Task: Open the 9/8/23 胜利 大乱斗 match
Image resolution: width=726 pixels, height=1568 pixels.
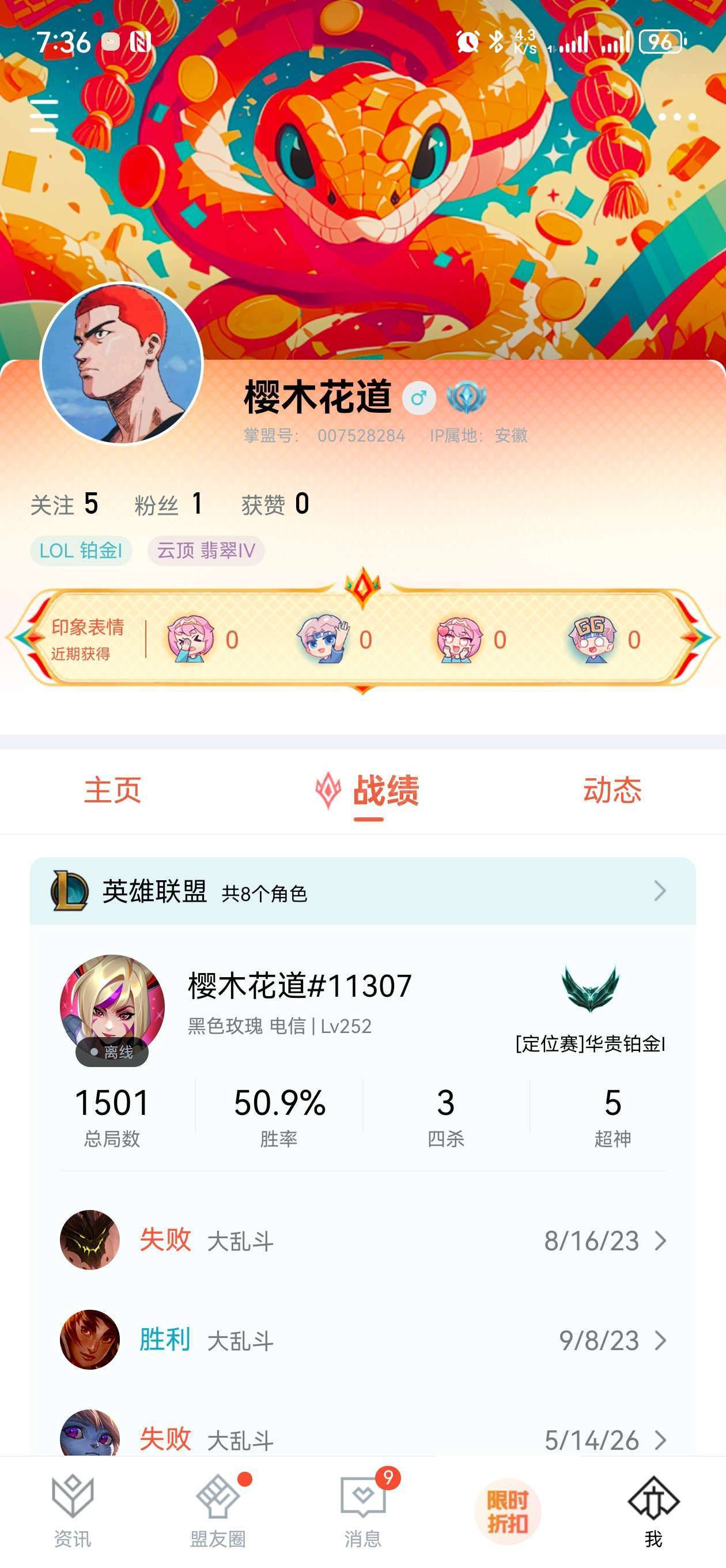Action: tap(362, 1340)
